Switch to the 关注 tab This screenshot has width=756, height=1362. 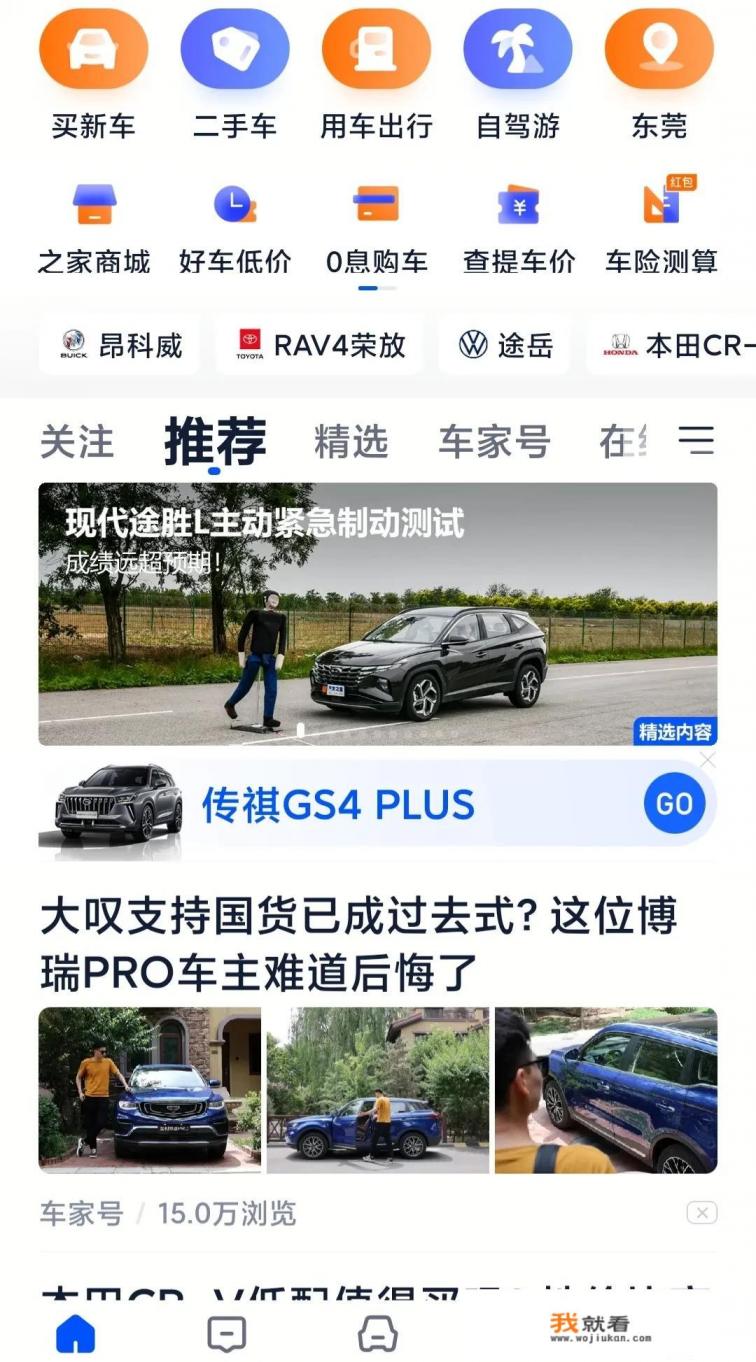pyautogui.click(x=77, y=442)
